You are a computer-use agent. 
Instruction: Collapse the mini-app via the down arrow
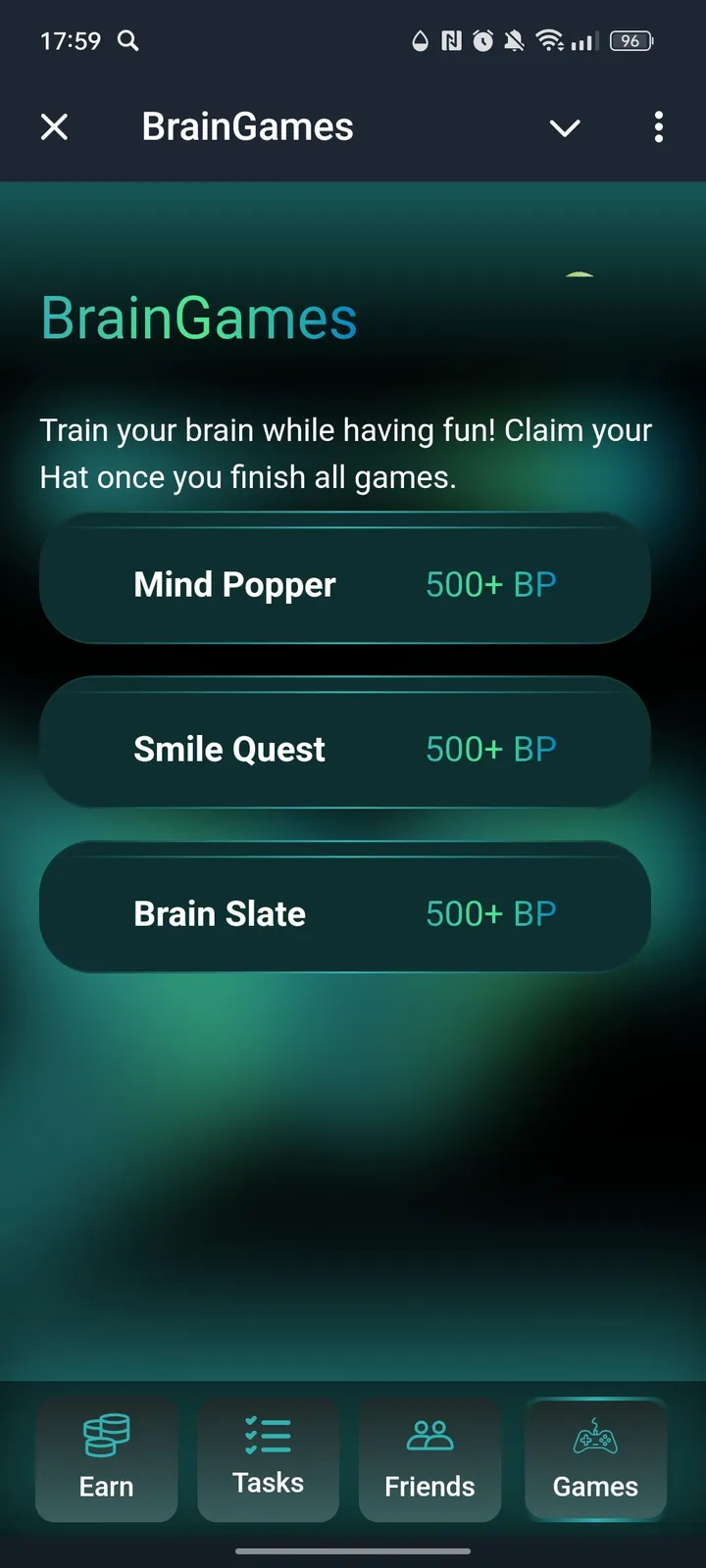click(x=565, y=127)
